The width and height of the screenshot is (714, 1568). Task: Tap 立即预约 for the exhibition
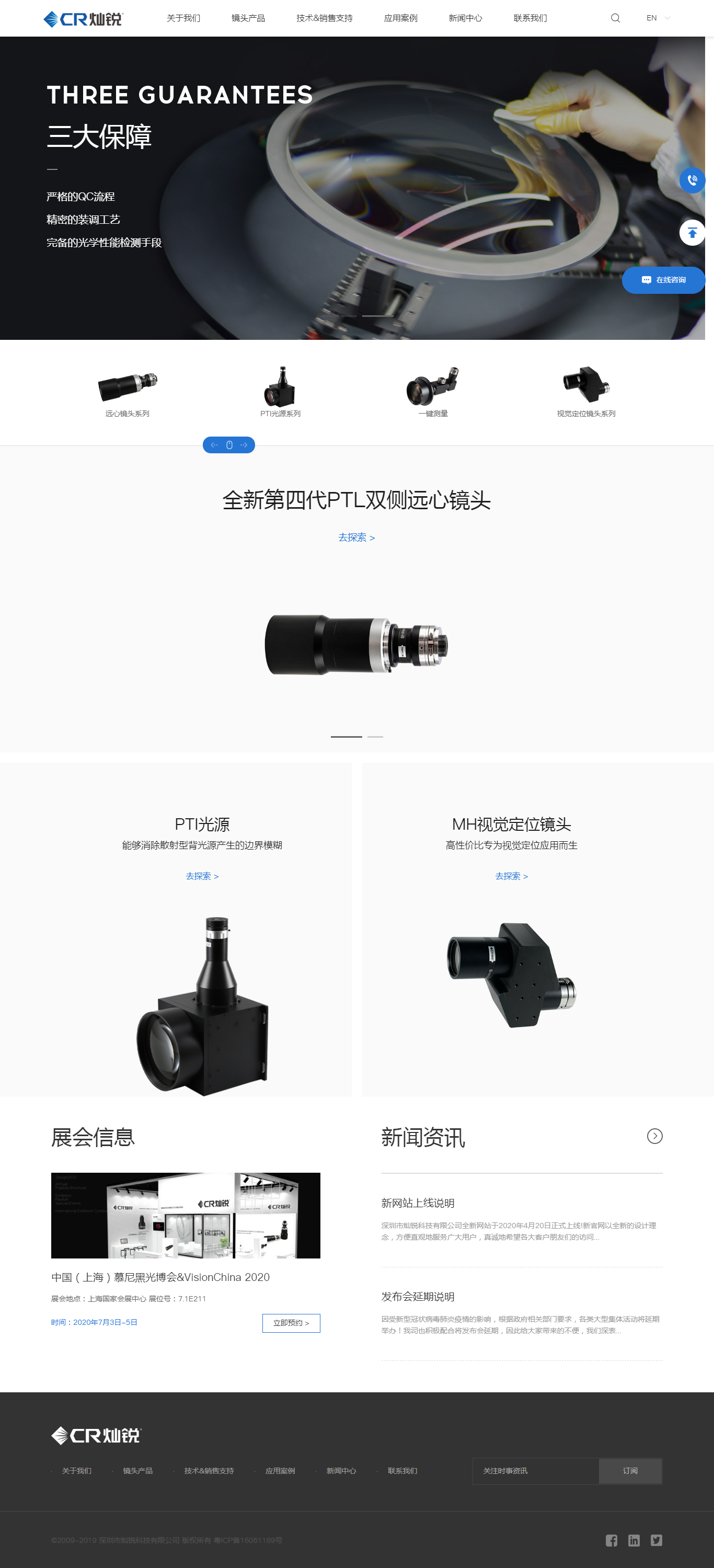[291, 1323]
